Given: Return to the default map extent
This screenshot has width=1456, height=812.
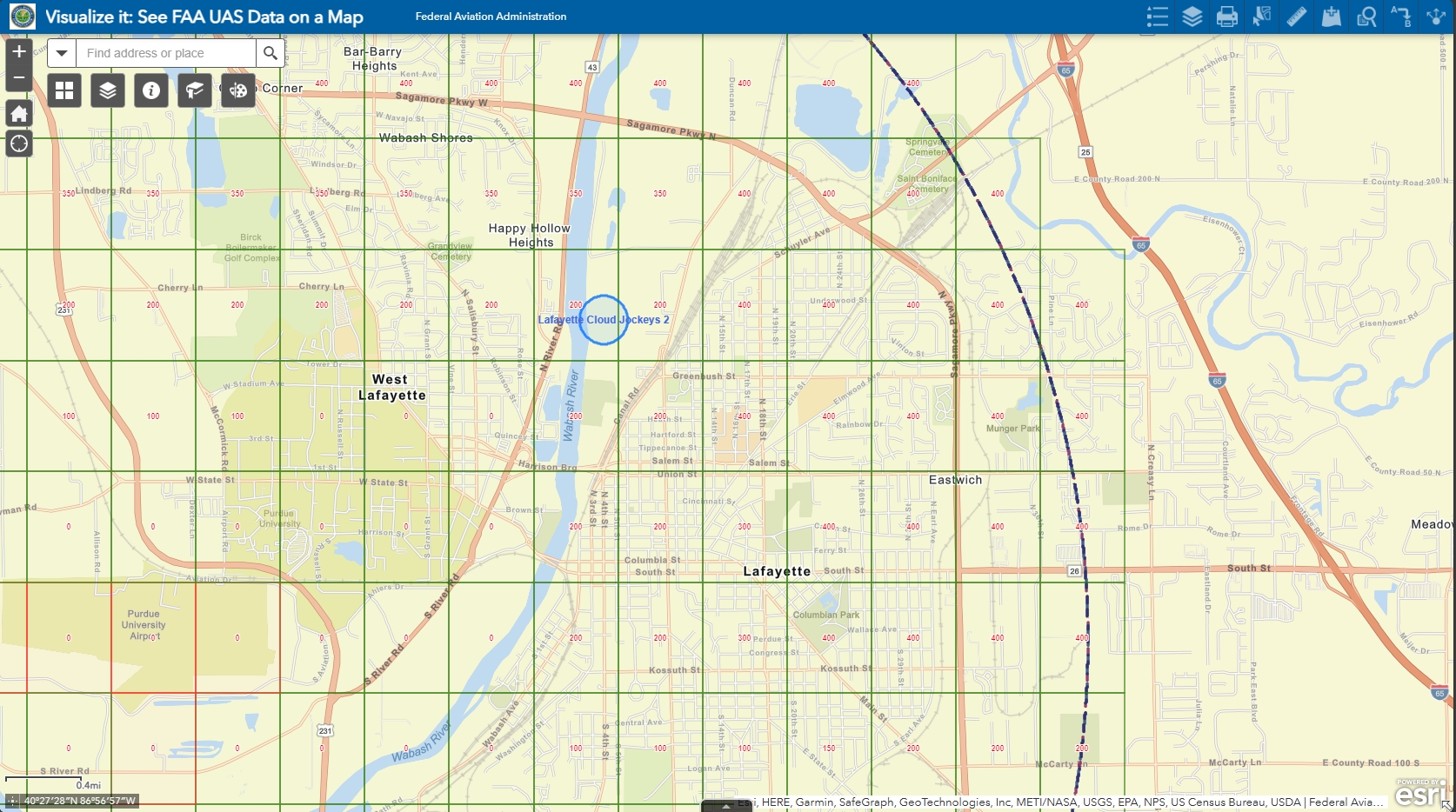Looking at the screenshot, I should tap(19, 114).
